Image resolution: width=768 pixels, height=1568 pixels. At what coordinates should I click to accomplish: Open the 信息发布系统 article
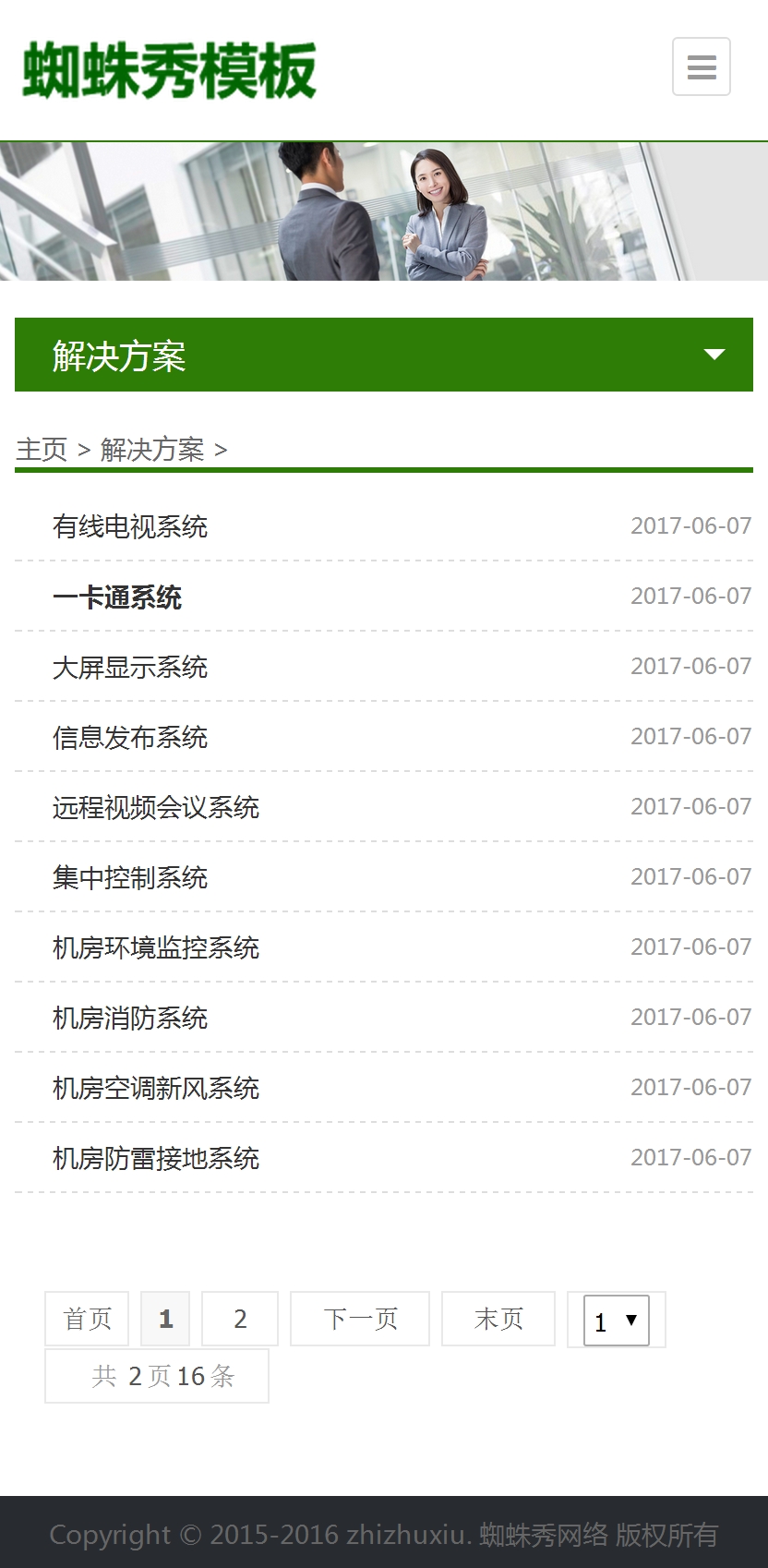point(130,737)
